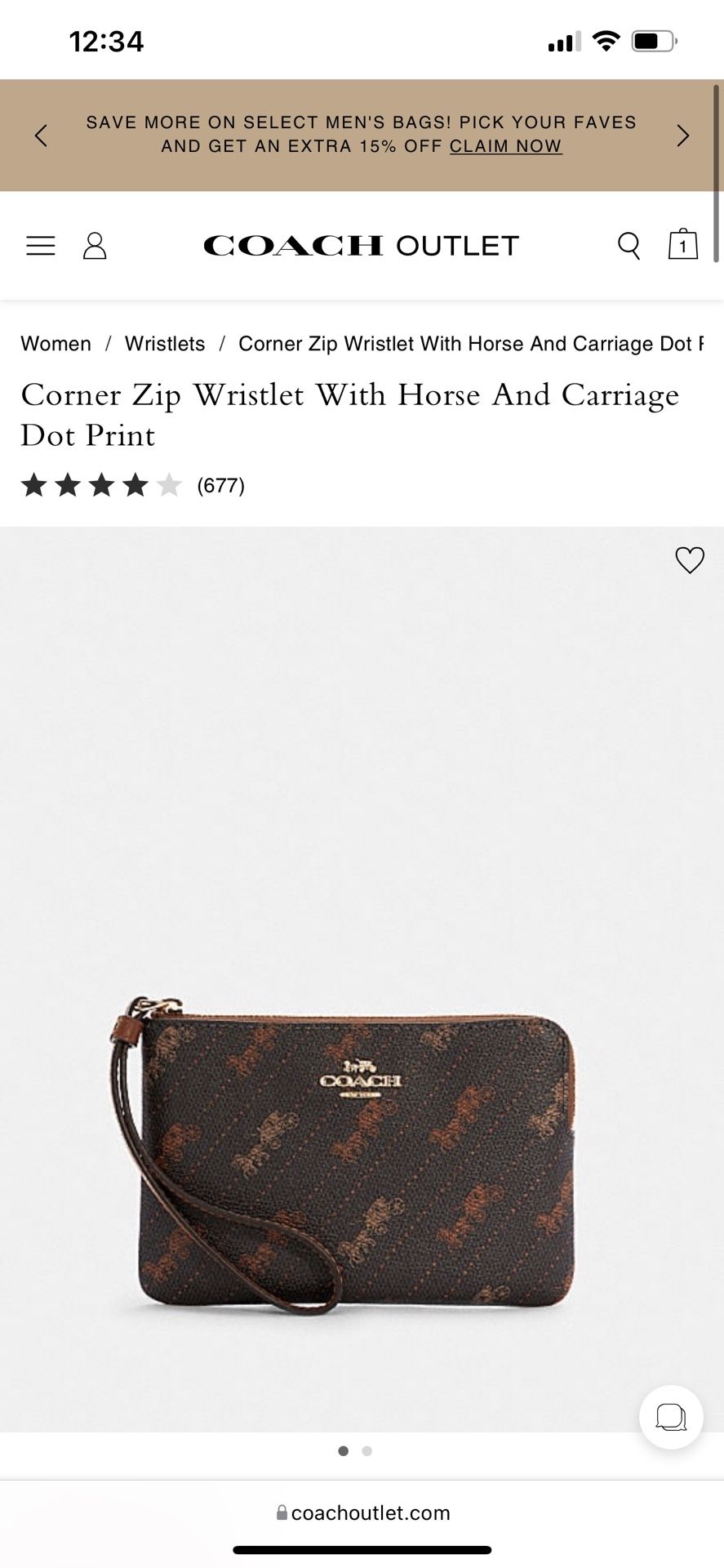Image resolution: width=724 pixels, height=1568 pixels.
Task: Follow the Claim Now link
Action: (505, 146)
